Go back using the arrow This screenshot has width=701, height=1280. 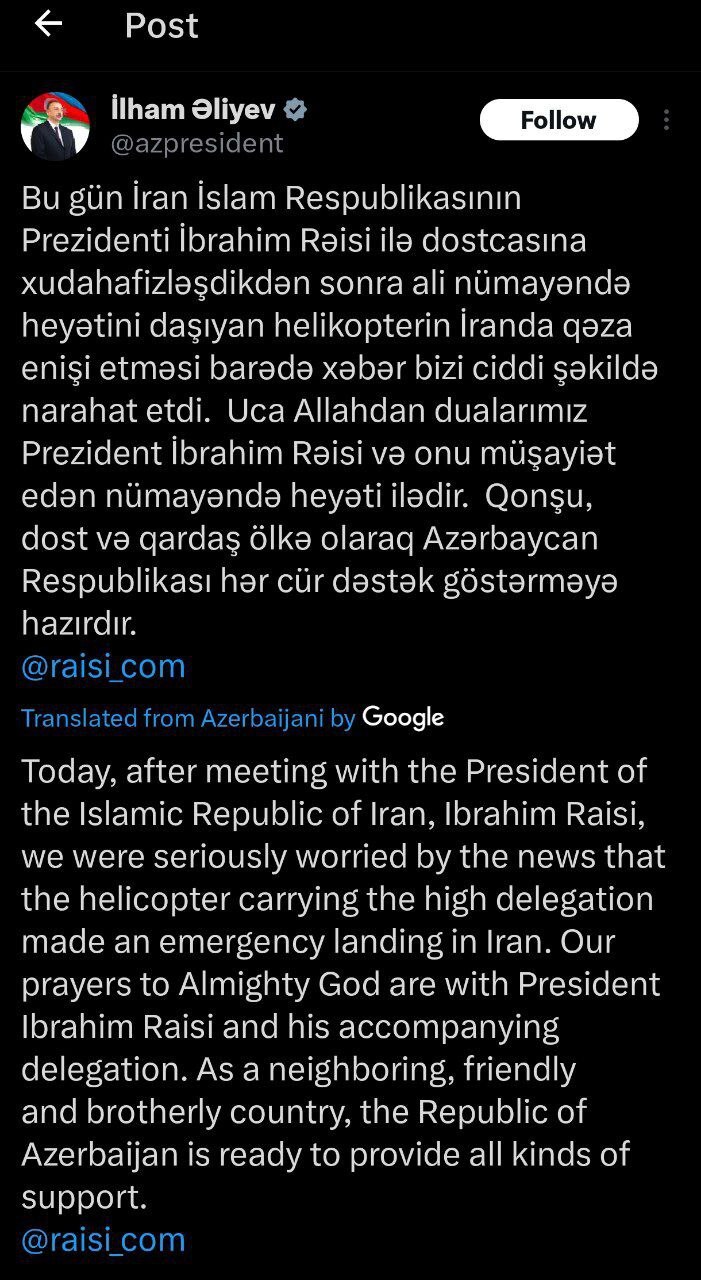(48, 25)
